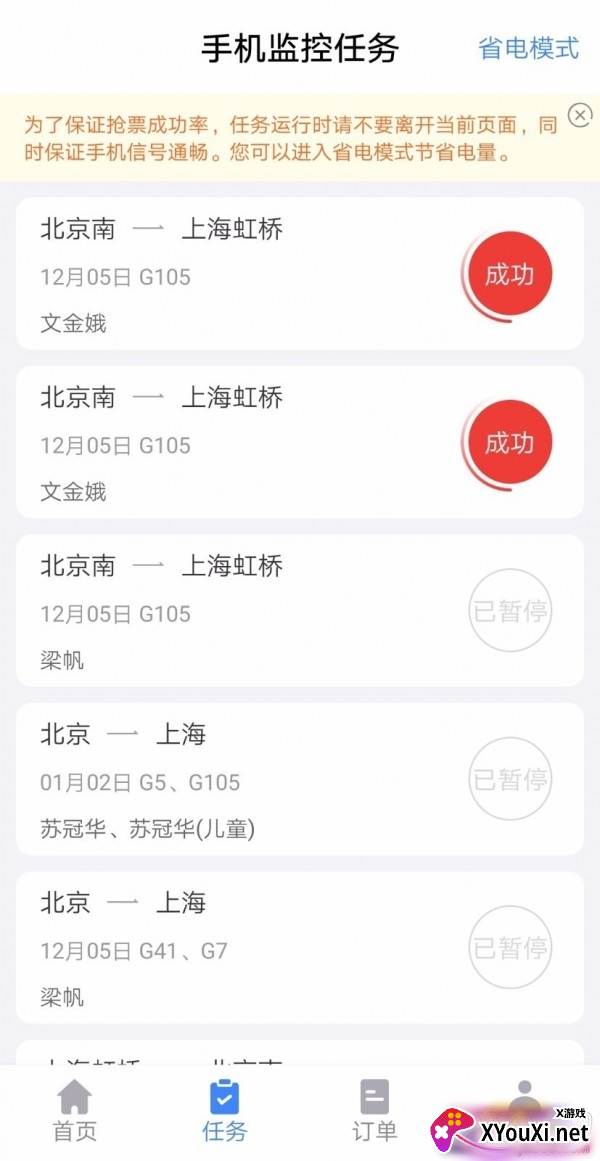This screenshot has width=600, height=1161.
Task: Enable 省电模式 power saving mode
Action: point(528,48)
